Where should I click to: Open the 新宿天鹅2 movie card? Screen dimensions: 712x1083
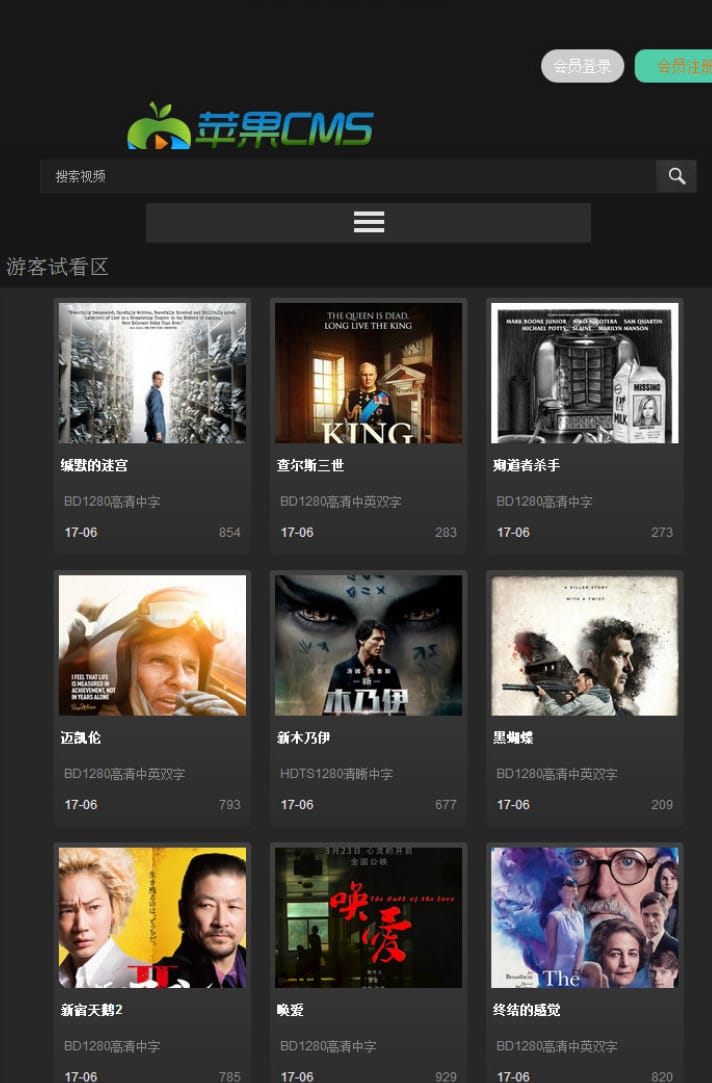(x=152, y=917)
